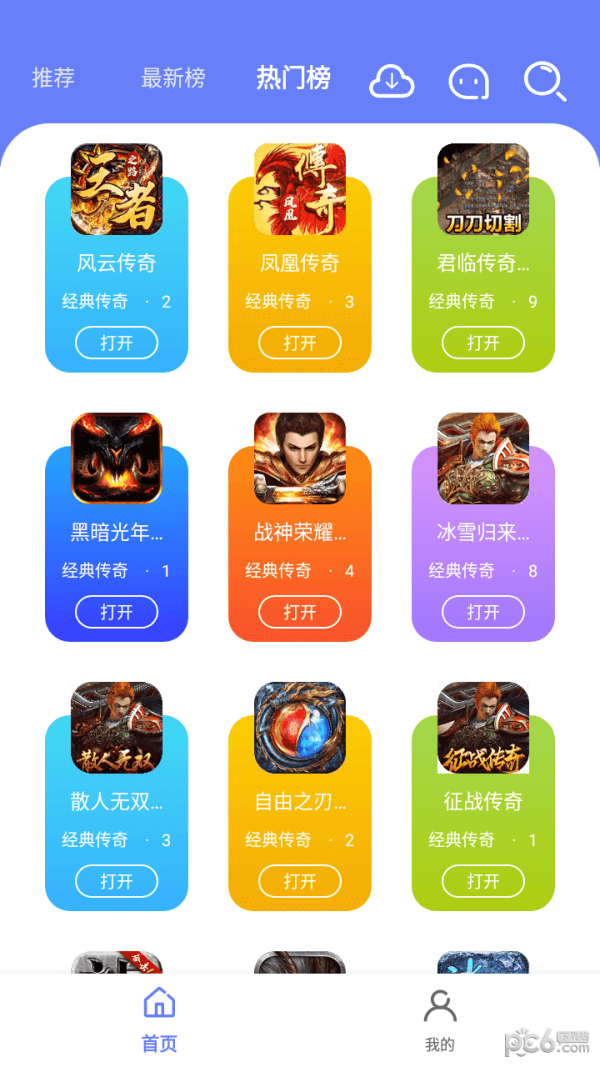The width and height of the screenshot is (600, 1067).
Task: Switch to the 推荐 tab
Action: [53, 78]
